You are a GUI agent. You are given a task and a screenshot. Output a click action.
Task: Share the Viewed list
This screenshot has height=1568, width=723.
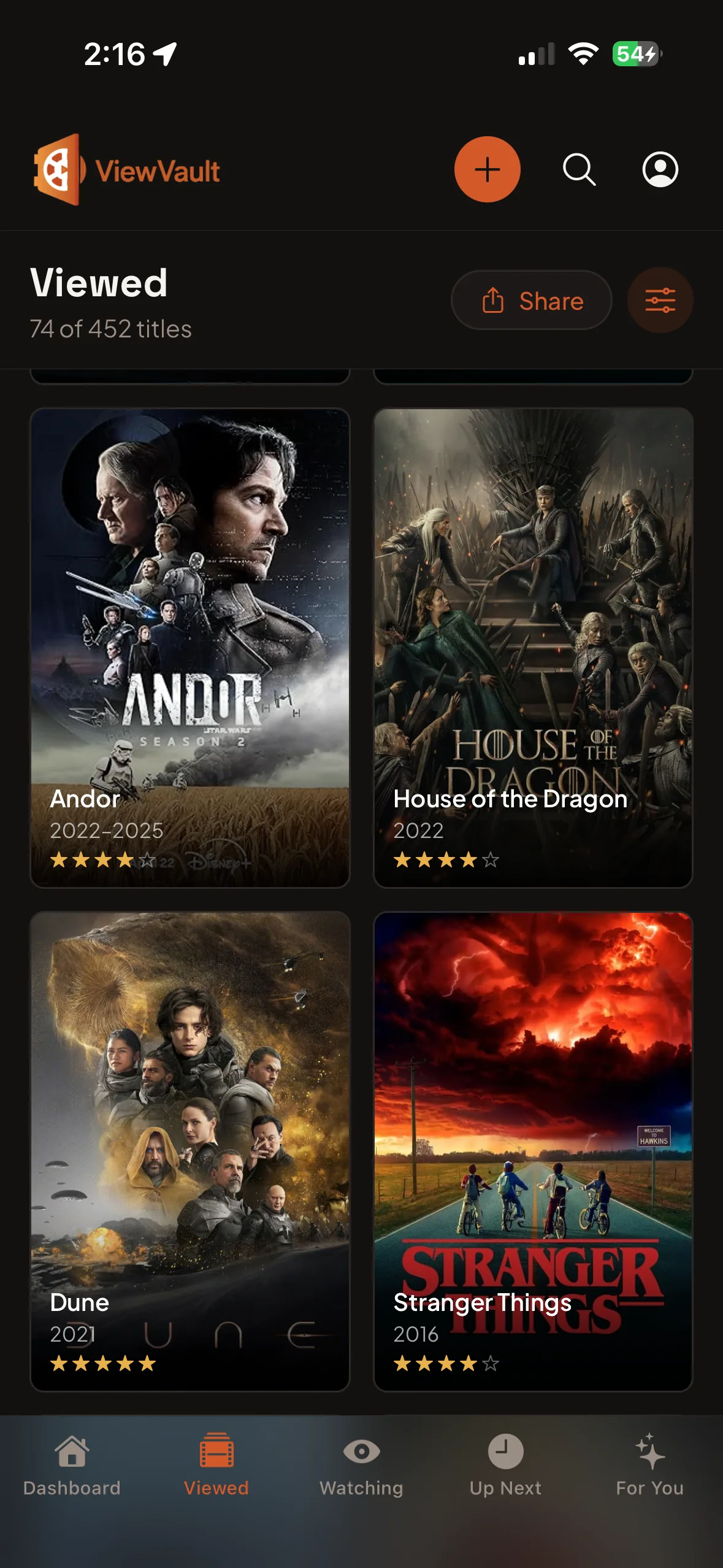pyautogui.click(x=532, y=301)
